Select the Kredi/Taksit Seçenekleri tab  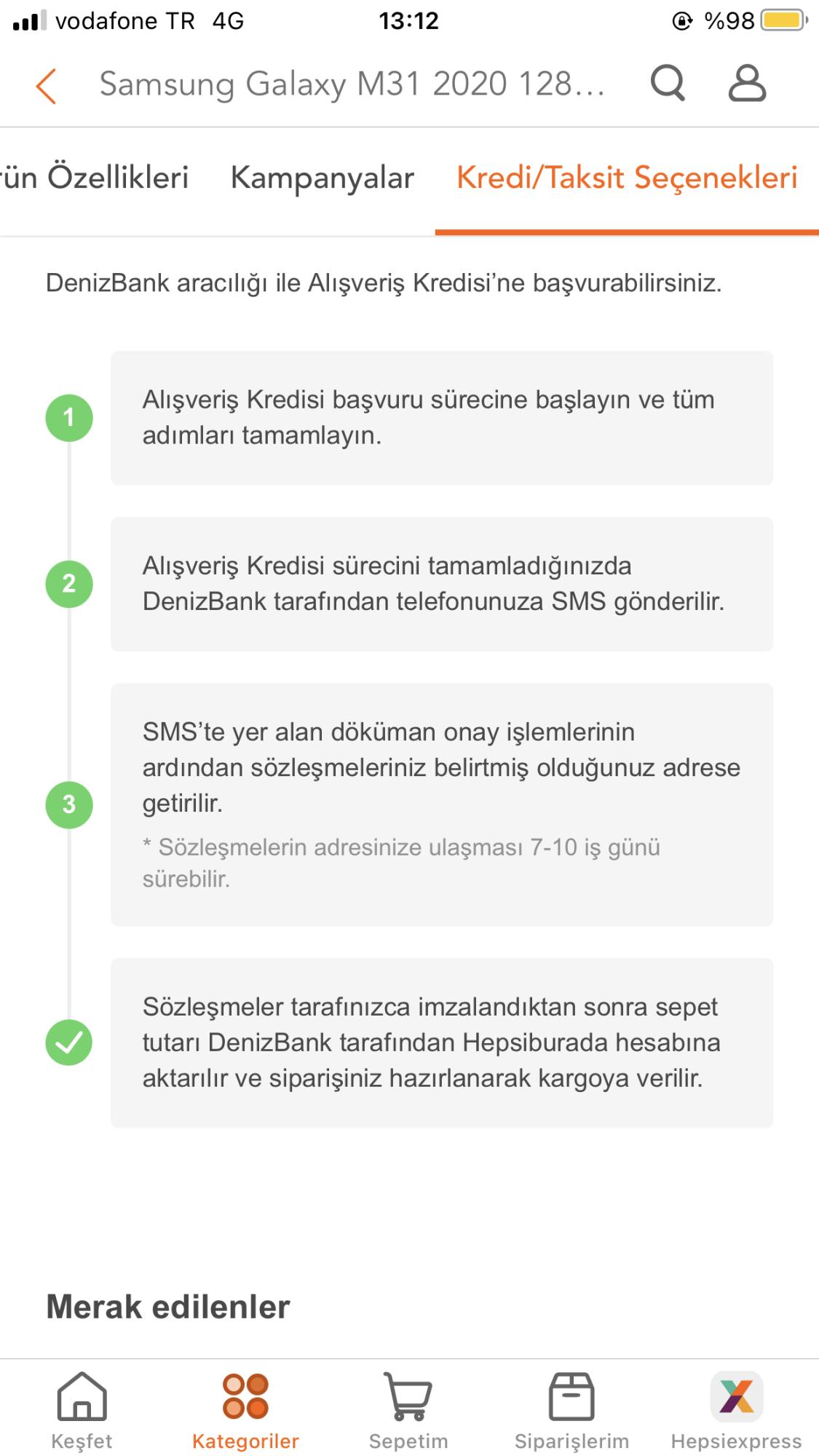tap(627, 178)
